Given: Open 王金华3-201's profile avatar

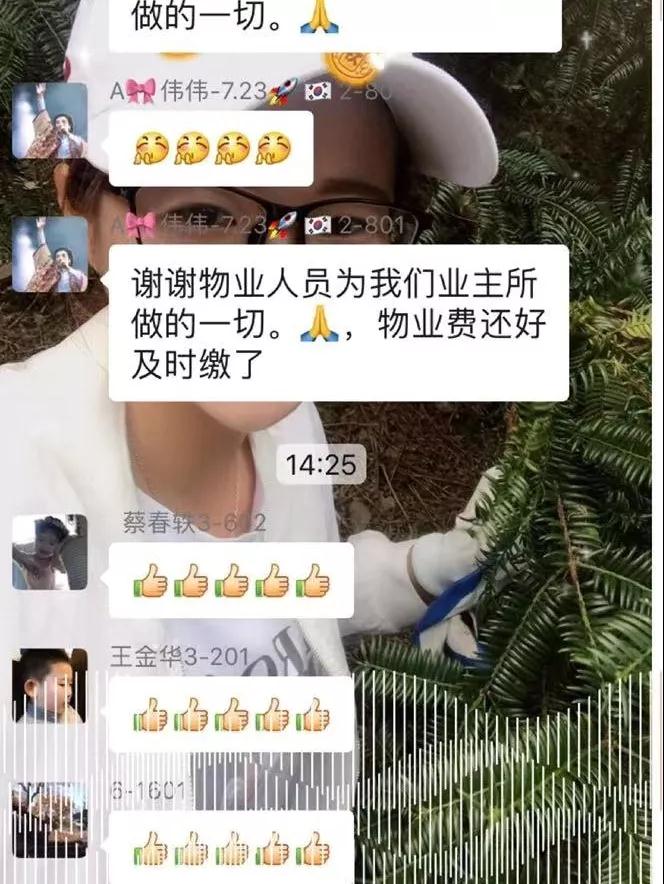Looking at the screenshot, I should [x=50, y=686].
